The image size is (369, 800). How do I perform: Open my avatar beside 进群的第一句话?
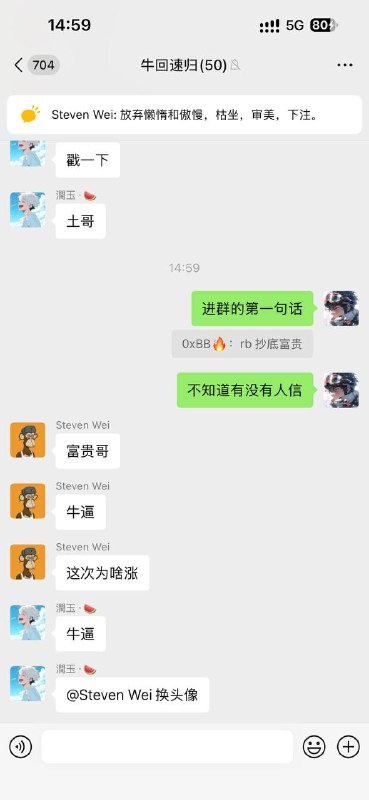(341, 308)
